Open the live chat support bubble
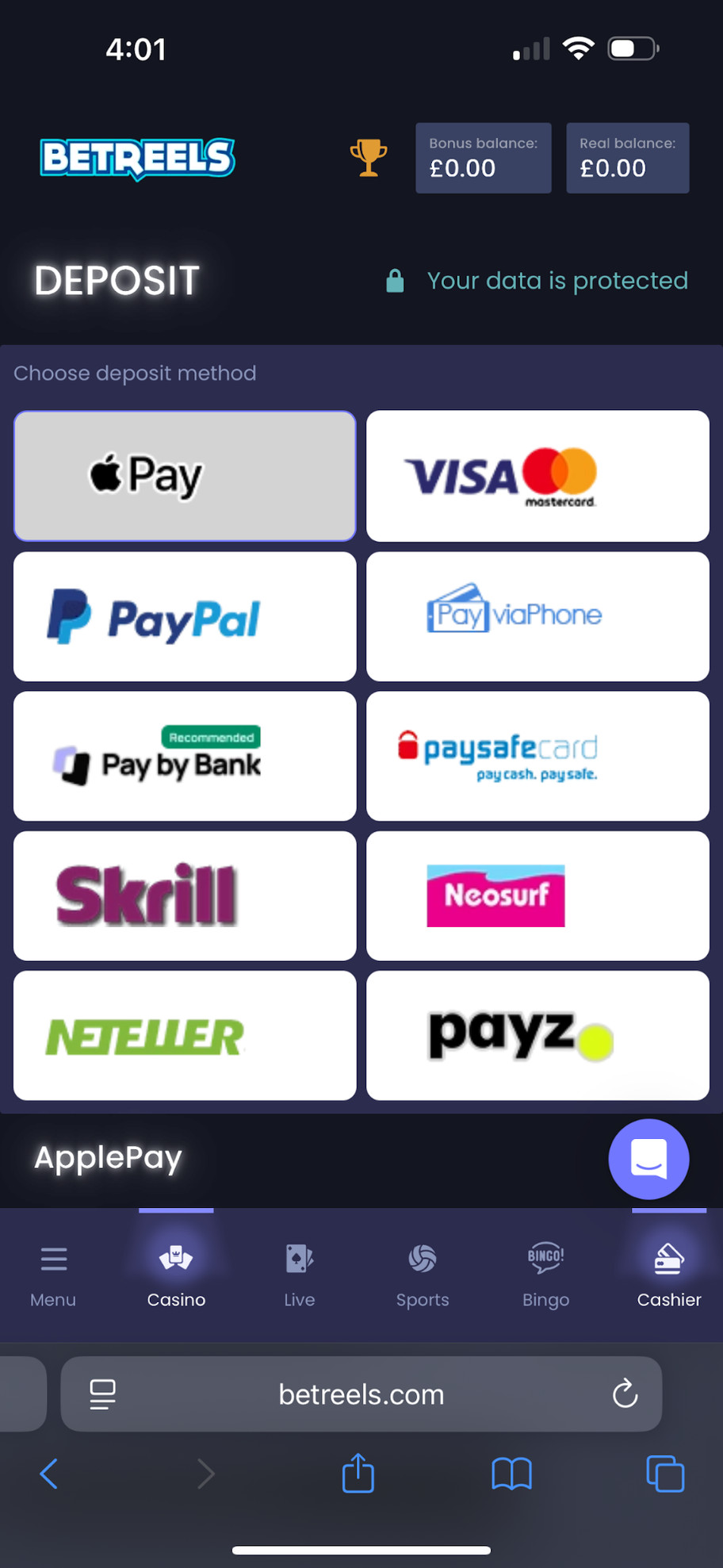723x1568 pixels. pyautogui.click(x=648, y=1159)
